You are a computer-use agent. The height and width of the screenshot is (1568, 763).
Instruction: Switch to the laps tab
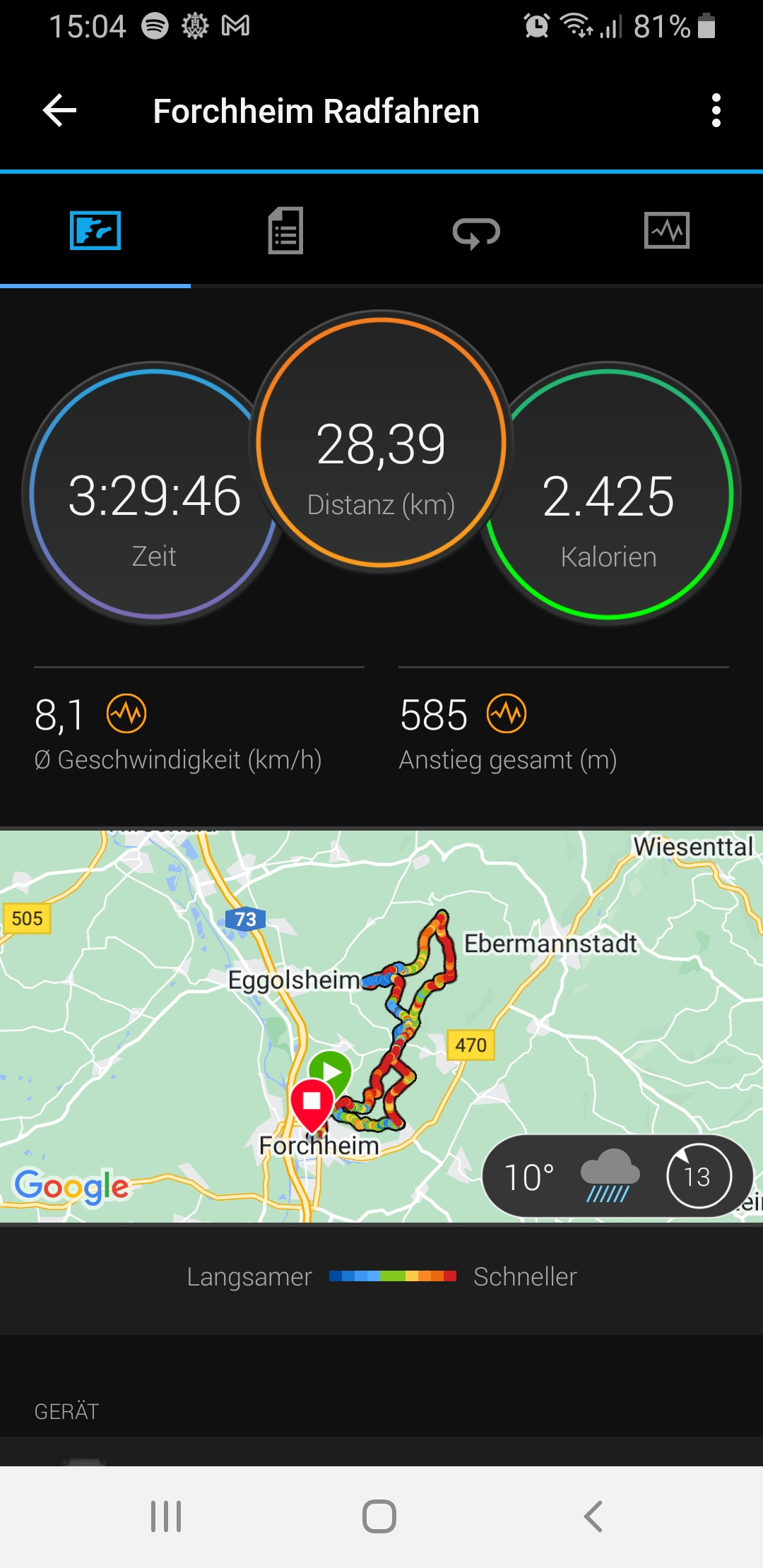pos(477,232)
